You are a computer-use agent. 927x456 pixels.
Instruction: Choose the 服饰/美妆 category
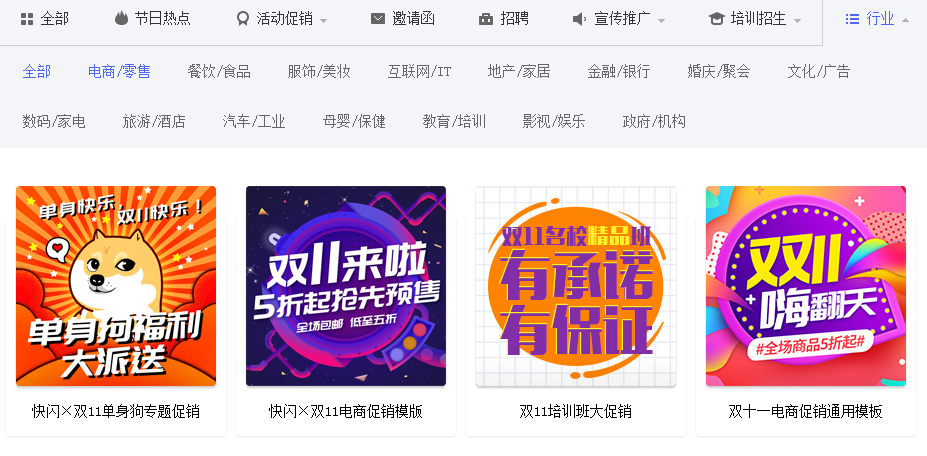click(319, 71)
